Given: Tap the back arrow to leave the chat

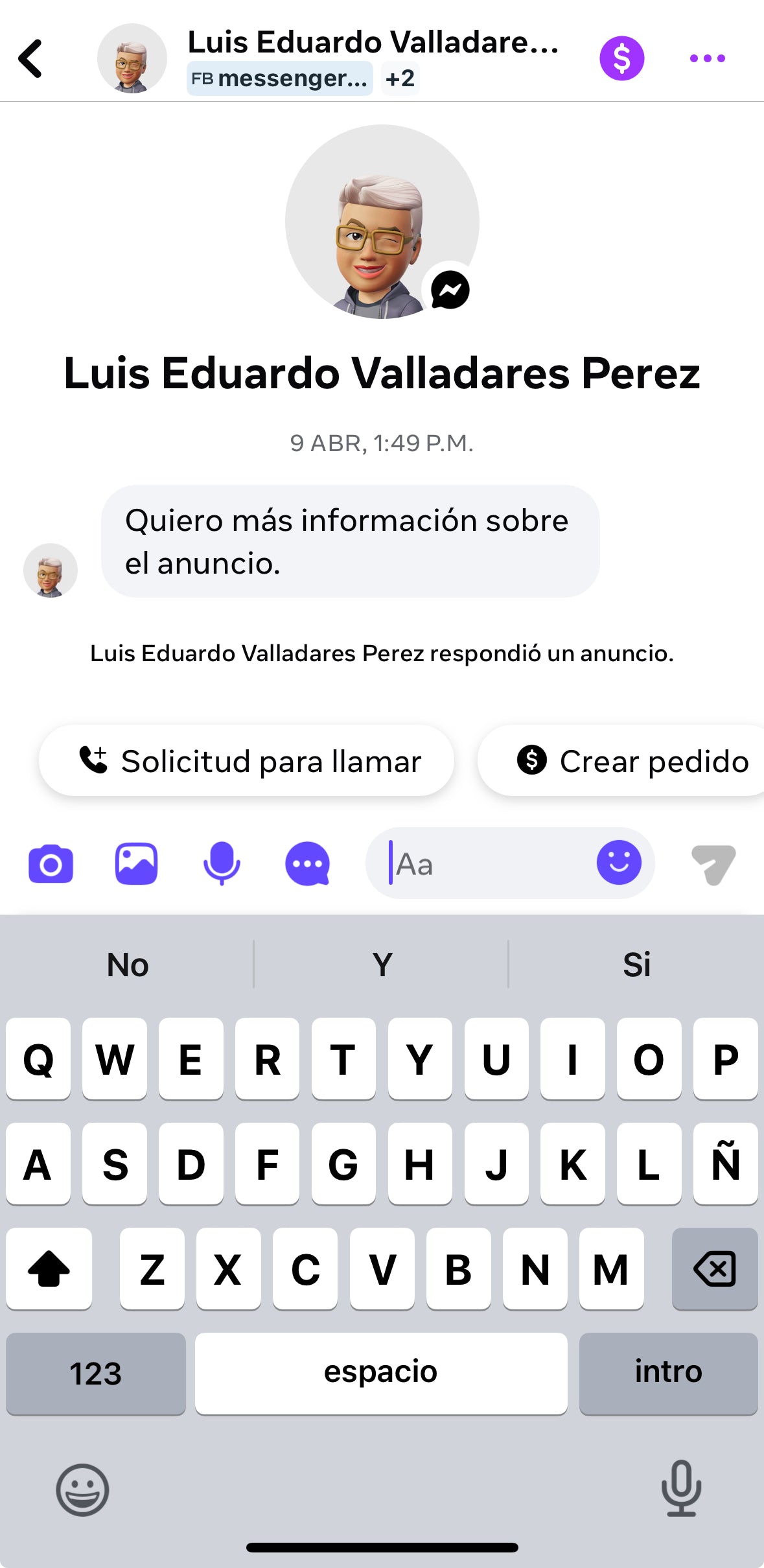Looking at the screenshot, I should click(30, 58).
